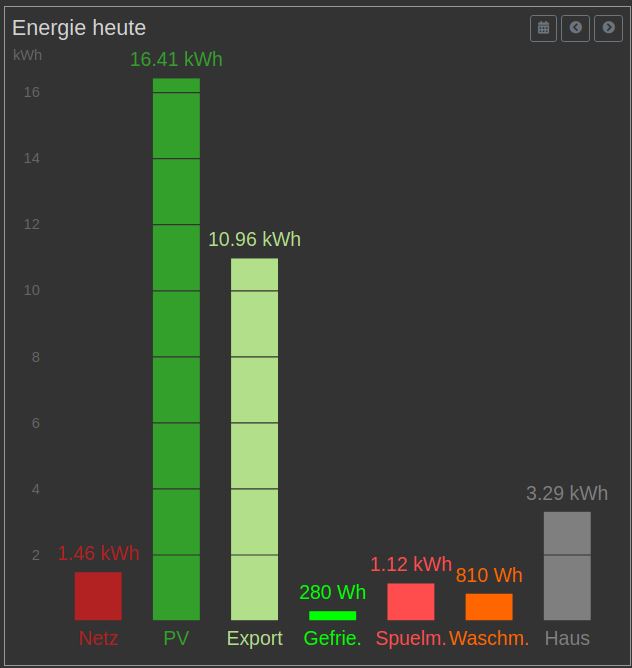Open the calendar date picker
This screenshot has height=668, width=632.
click(x=543, y=28)
